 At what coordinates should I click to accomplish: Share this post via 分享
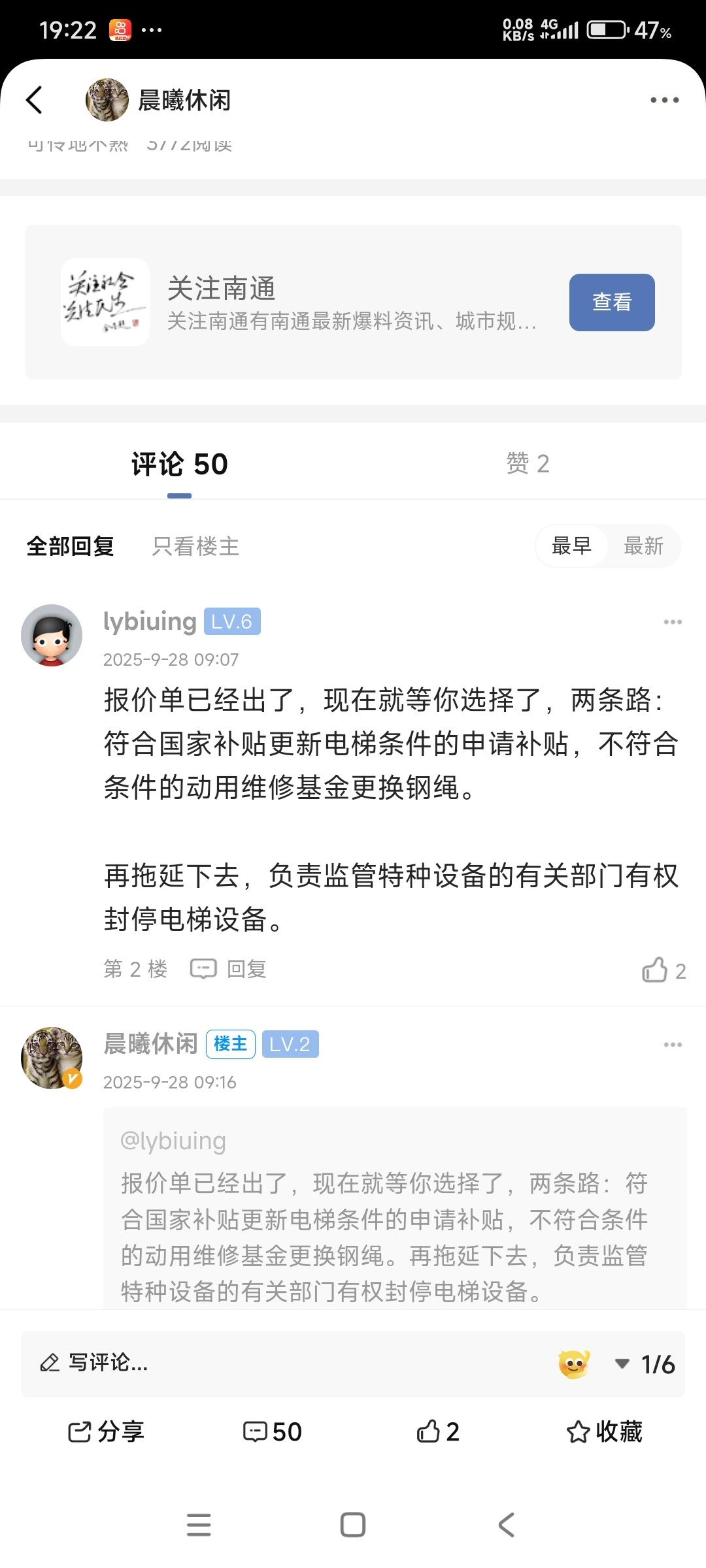tap(106, 1432)
